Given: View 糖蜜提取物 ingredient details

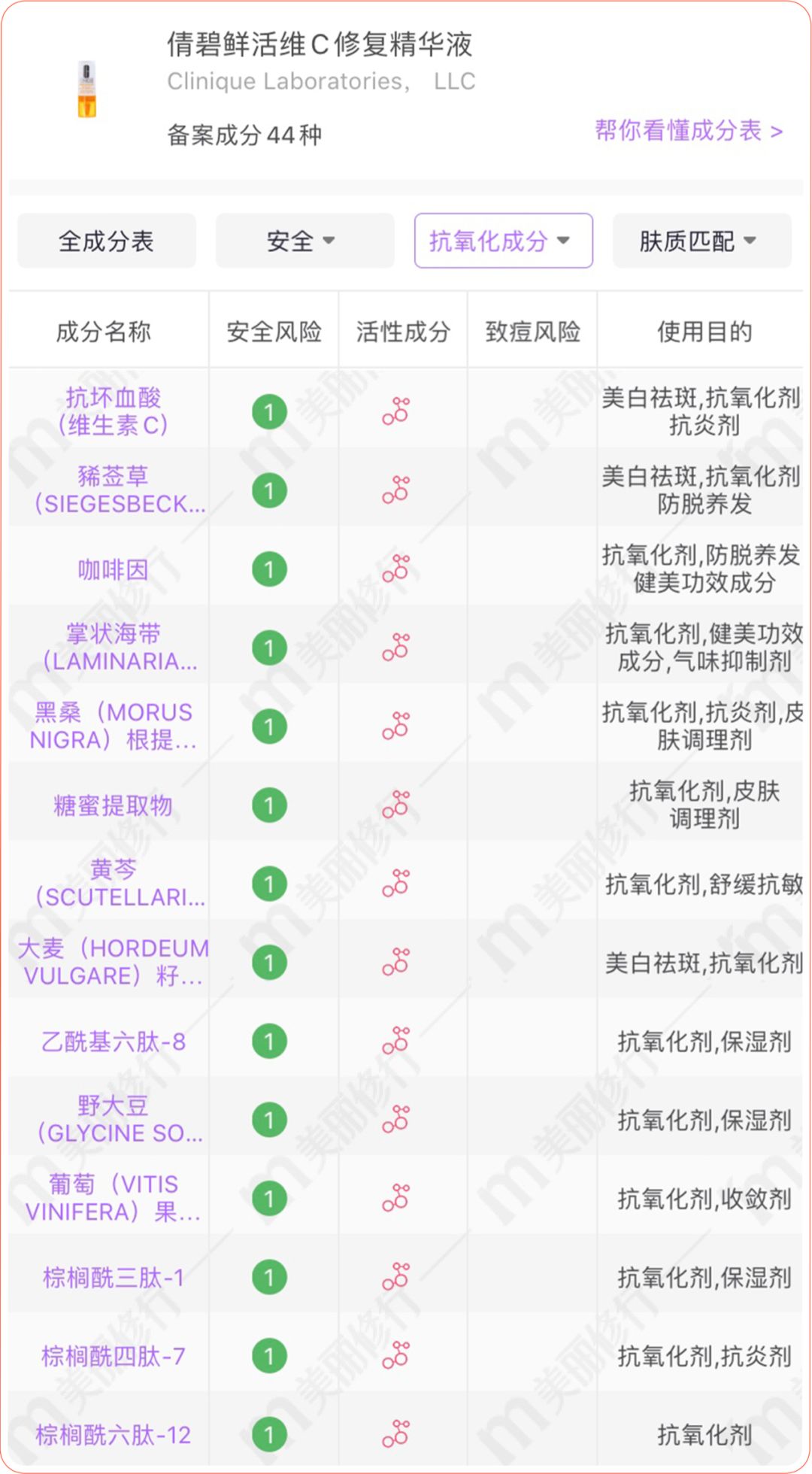Looking at the screenshot, I should point(113,805).
